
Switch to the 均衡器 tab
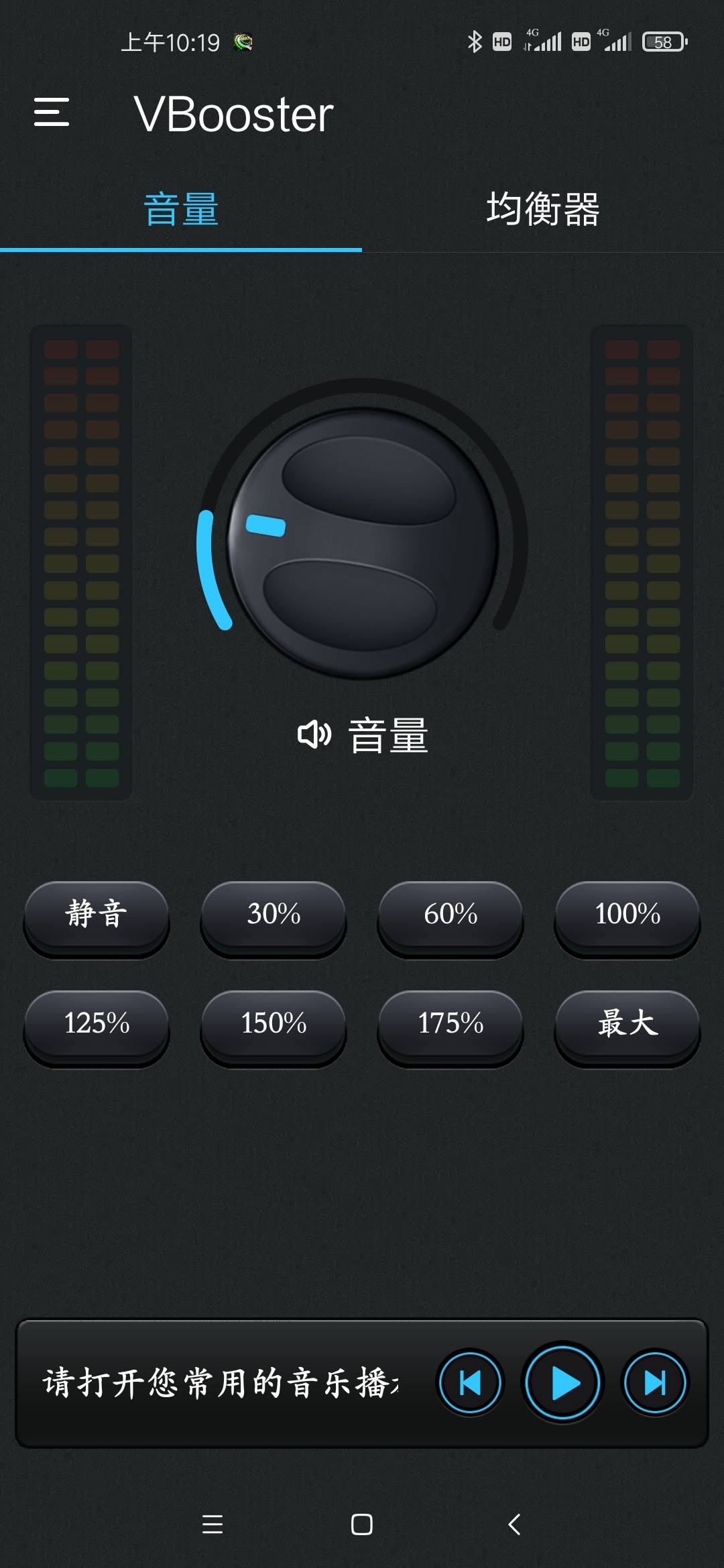click(x=542, y=209)
